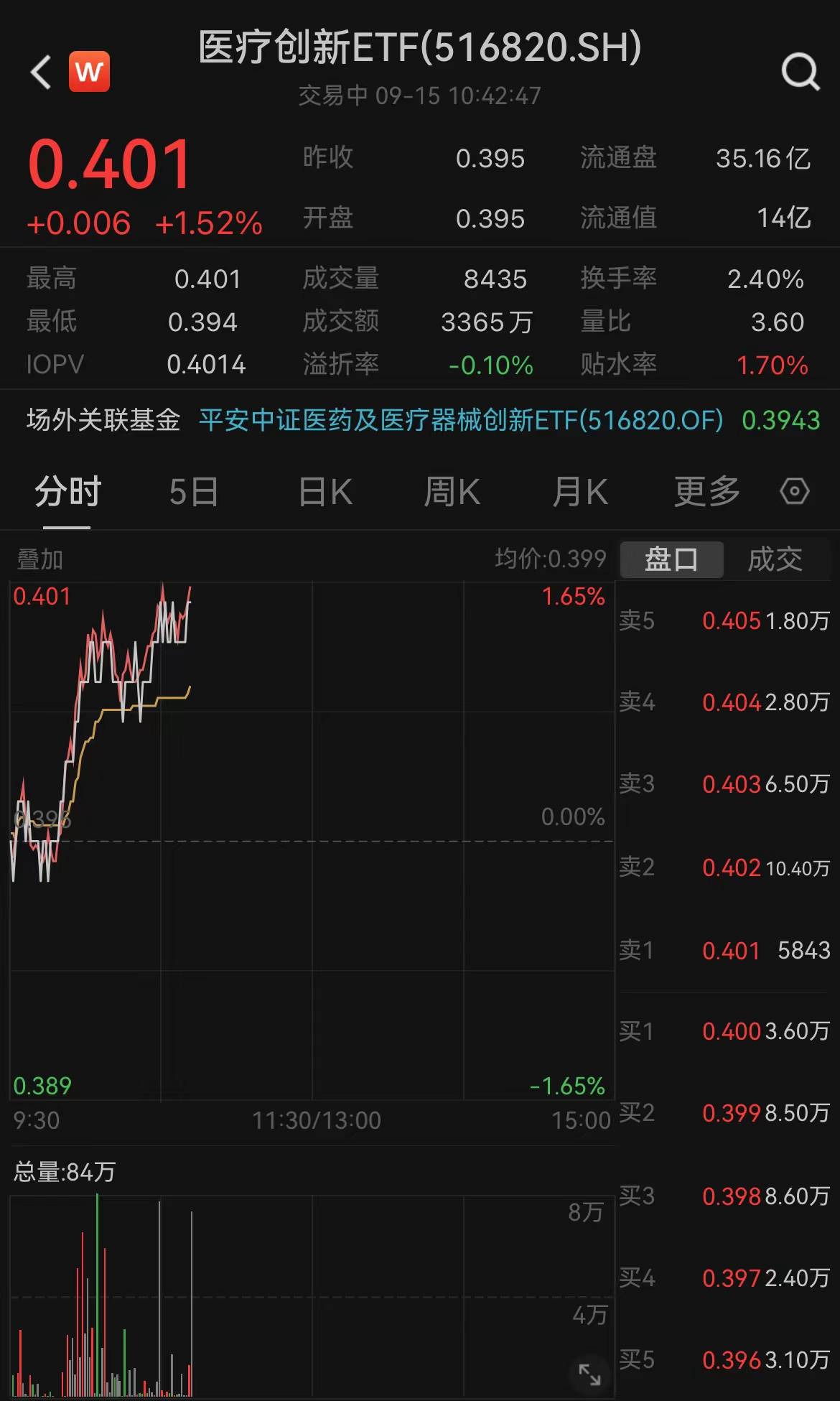Show the 周K chart

click(452, 493)
